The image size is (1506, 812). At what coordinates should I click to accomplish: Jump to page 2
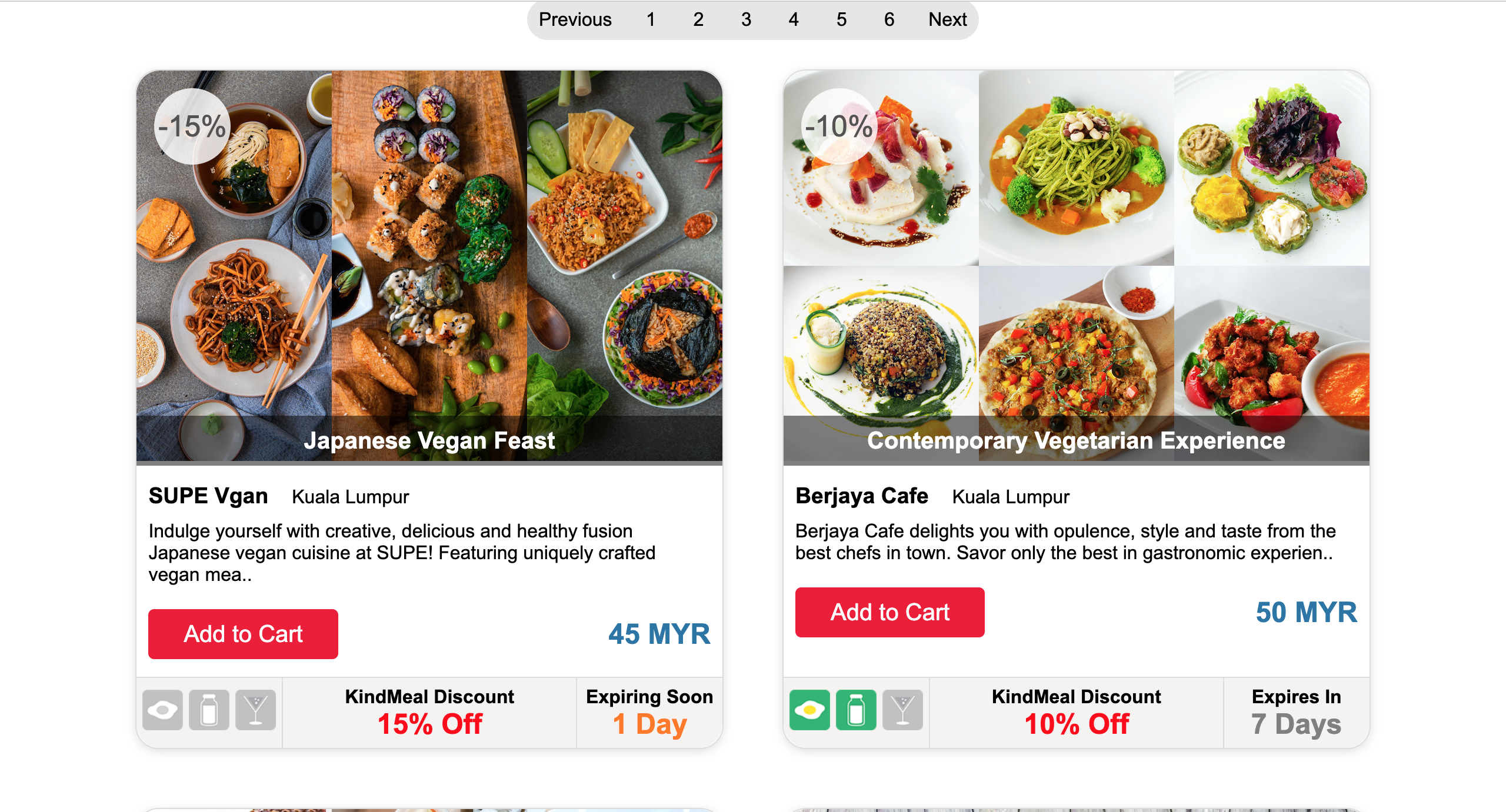698,19
